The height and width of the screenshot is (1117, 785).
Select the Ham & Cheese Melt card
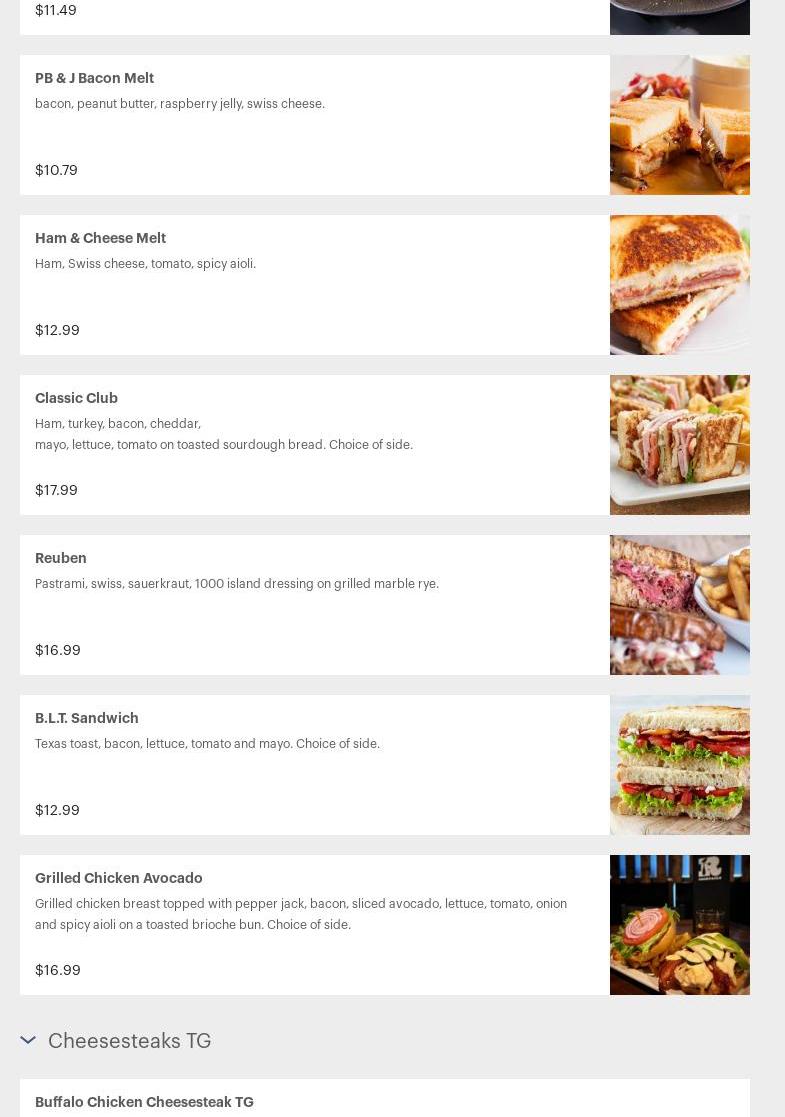[101, 238]
